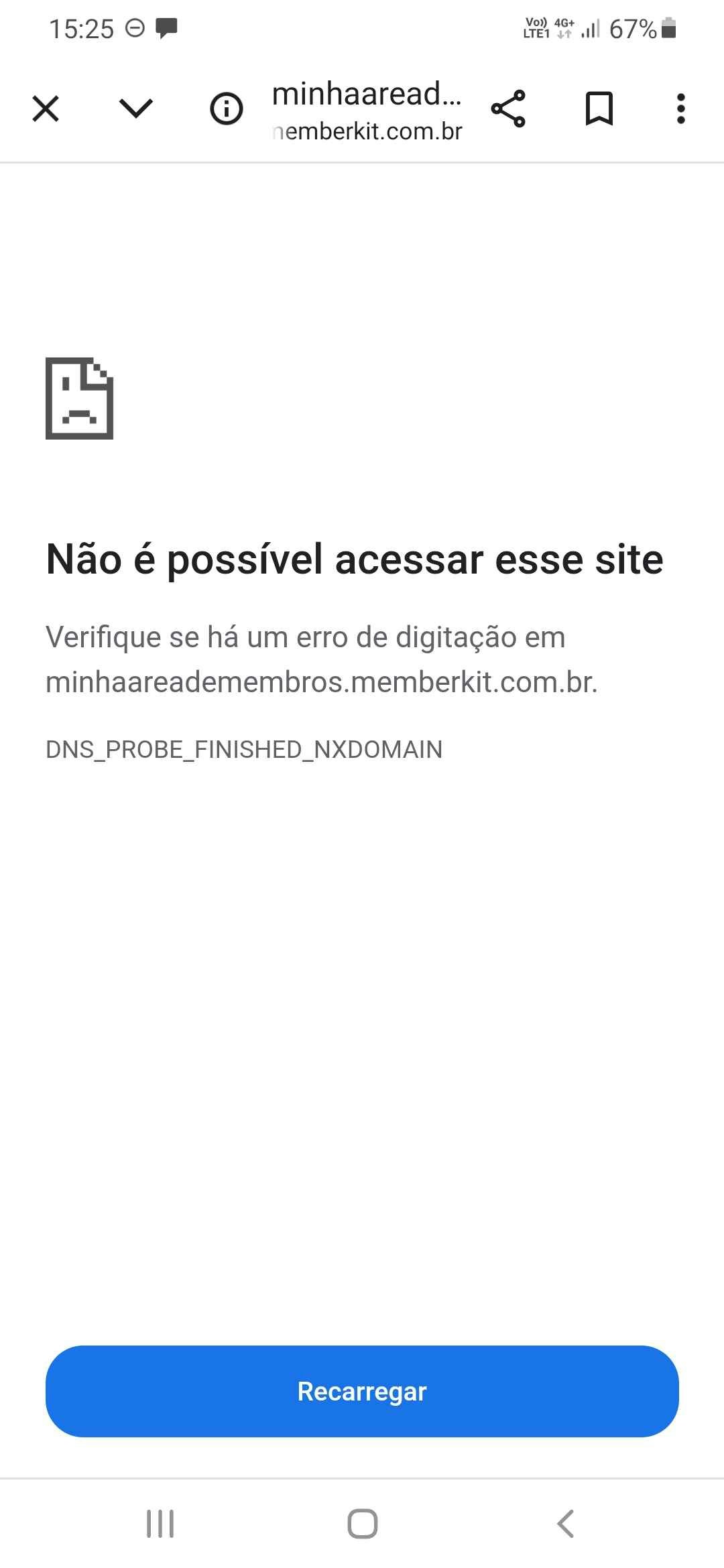The height and width of the screenshot is (1568, 724).
Task: Expand the tab with the down chevron
Action: 135,109
